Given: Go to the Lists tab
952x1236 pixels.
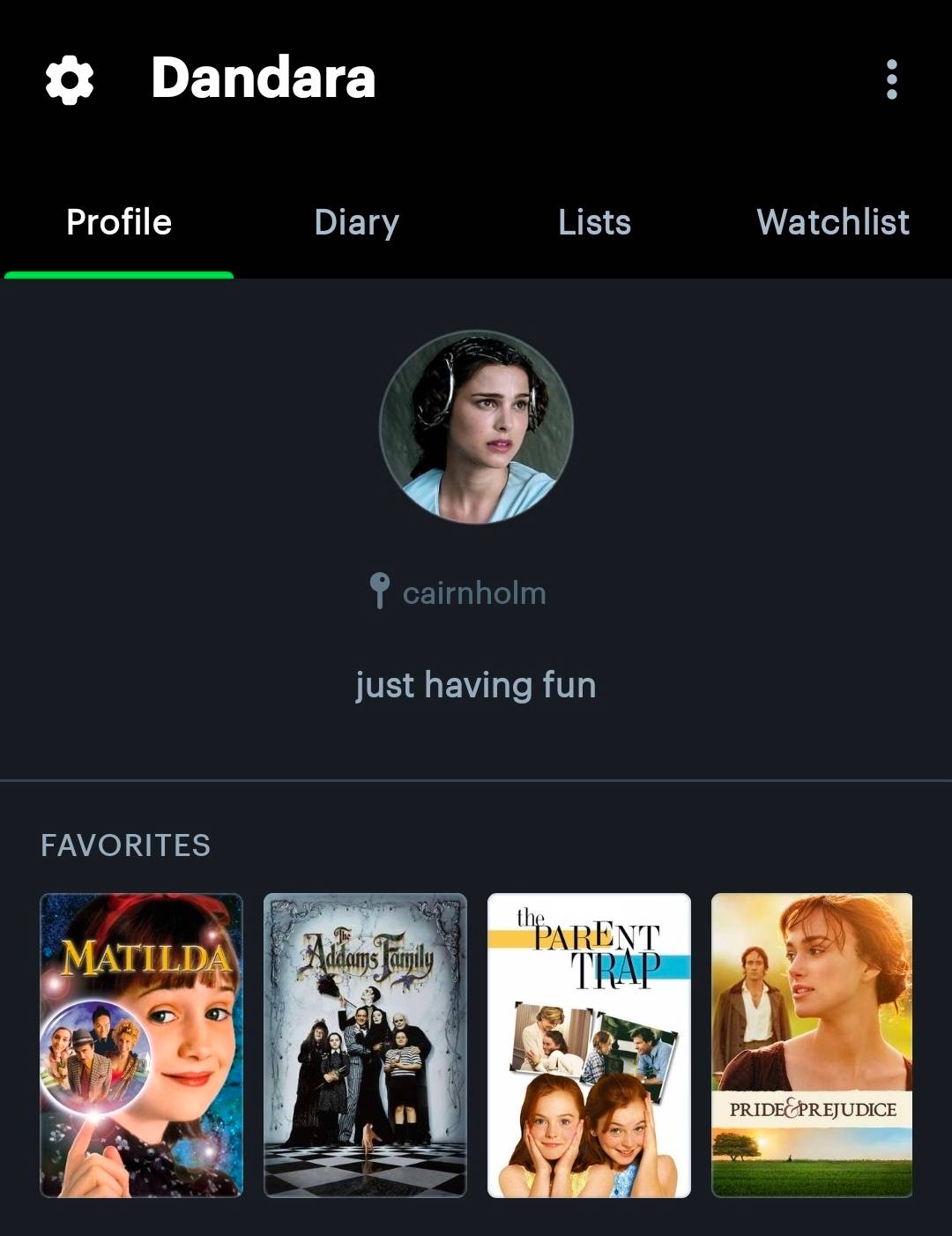Looking at the screenshot, I should (x=595, y=222).
